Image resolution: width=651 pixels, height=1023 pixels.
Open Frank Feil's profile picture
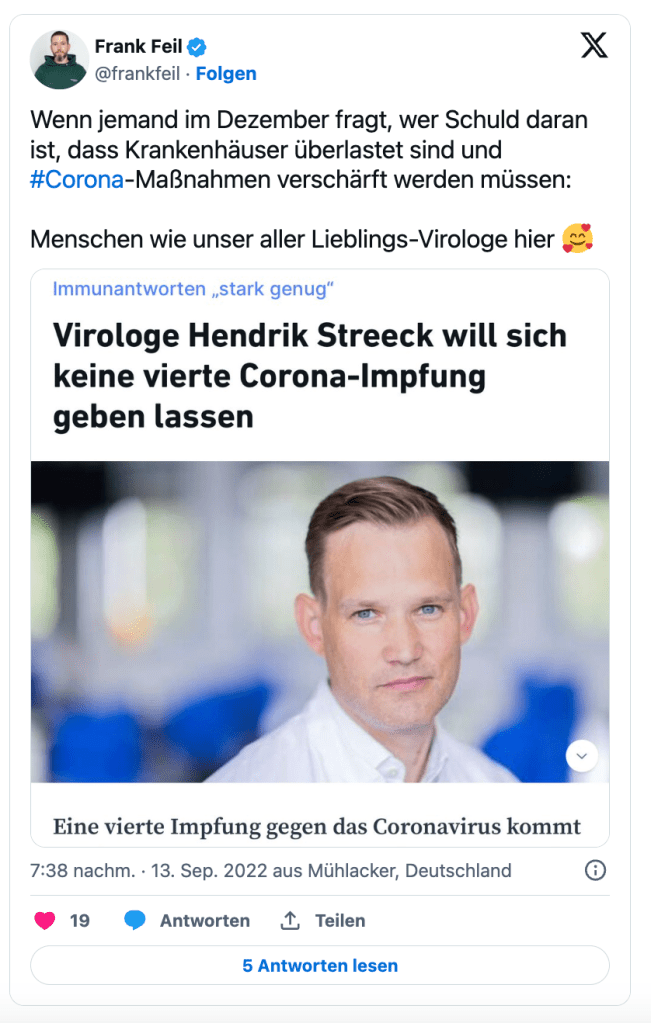click(59, 60)
